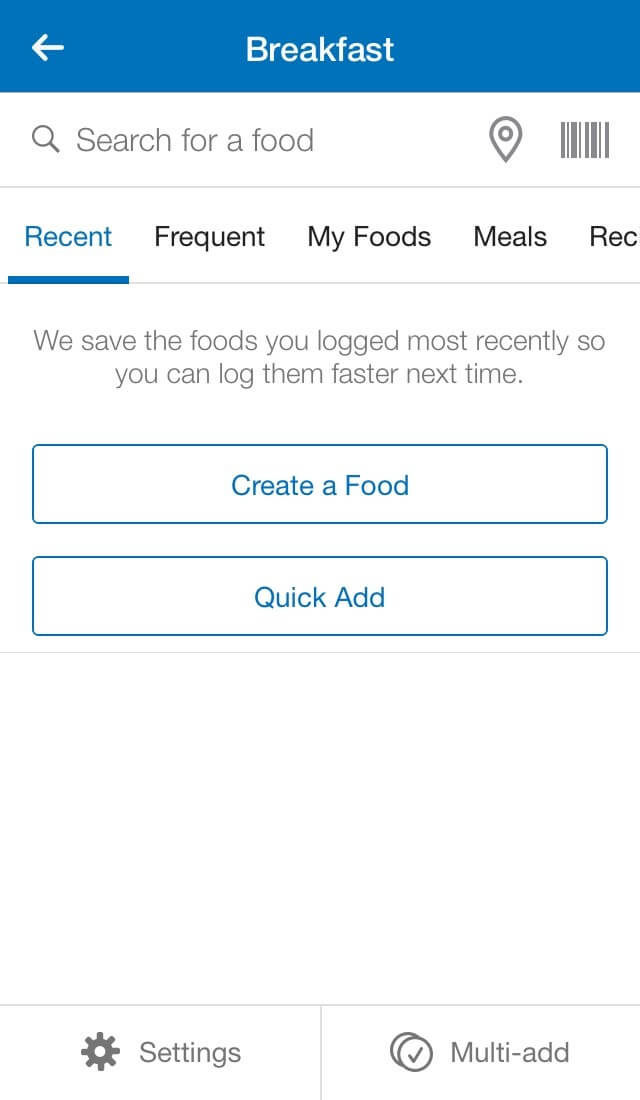The height and width of the screenshot is (1100, 640).
Task: Switch to the Meals tab
Action: [x=510, y=237]
